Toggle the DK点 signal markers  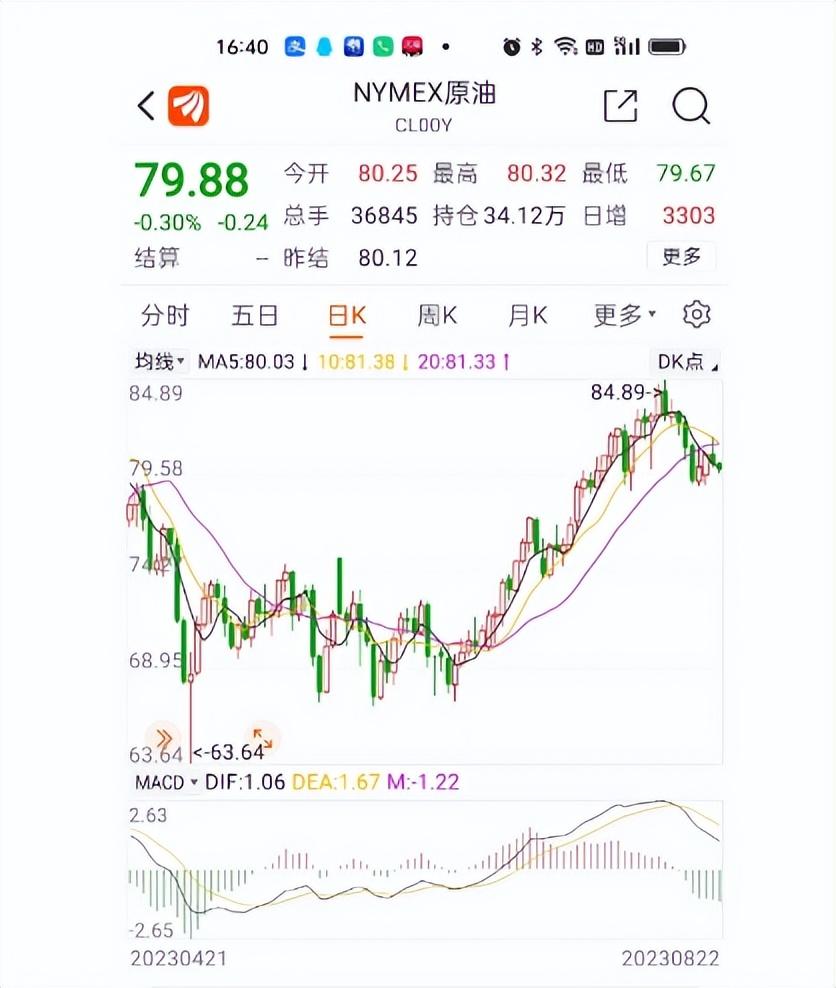[x=682, y=362]
